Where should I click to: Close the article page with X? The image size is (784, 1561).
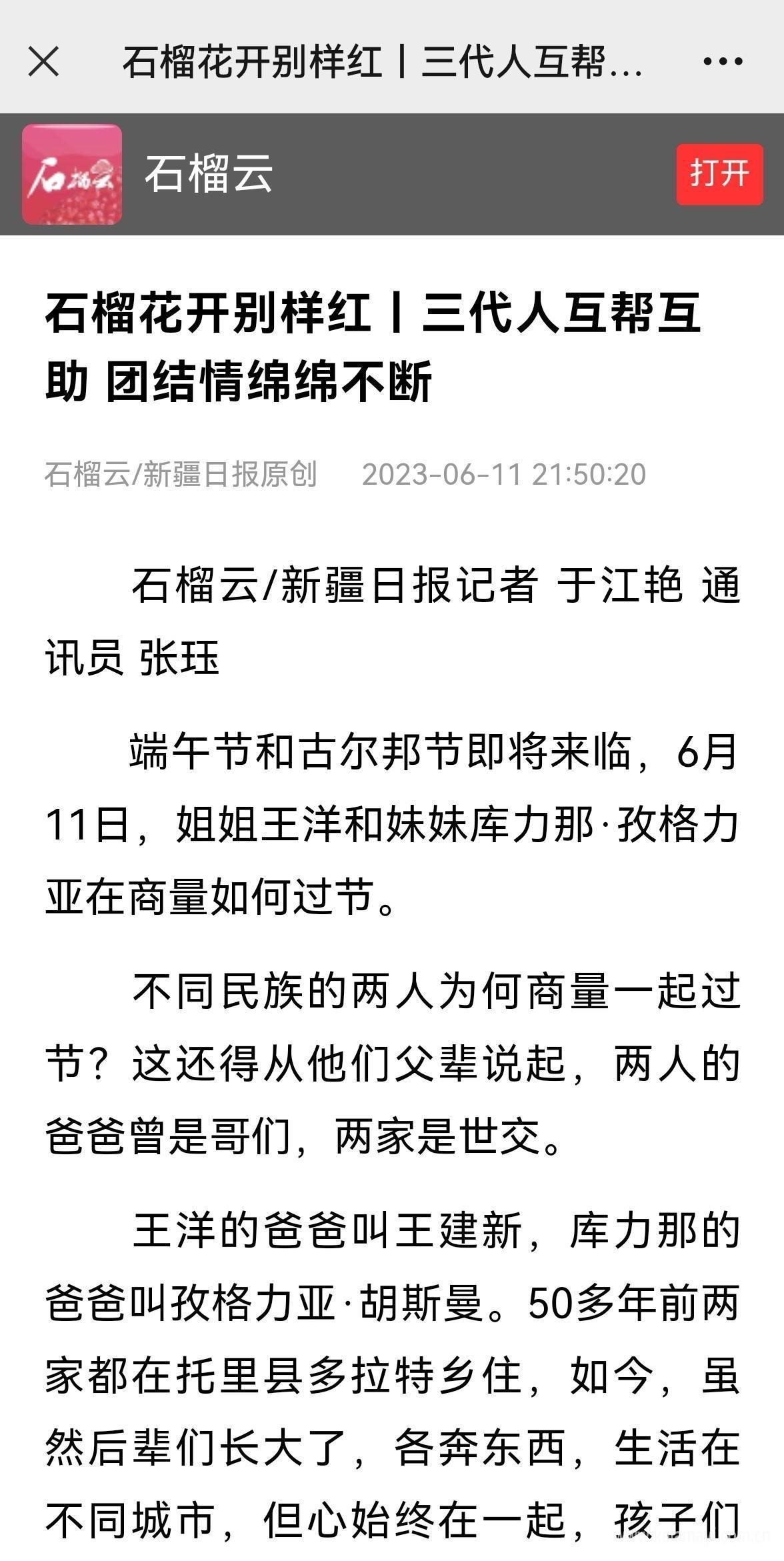(x=44, y=61)
